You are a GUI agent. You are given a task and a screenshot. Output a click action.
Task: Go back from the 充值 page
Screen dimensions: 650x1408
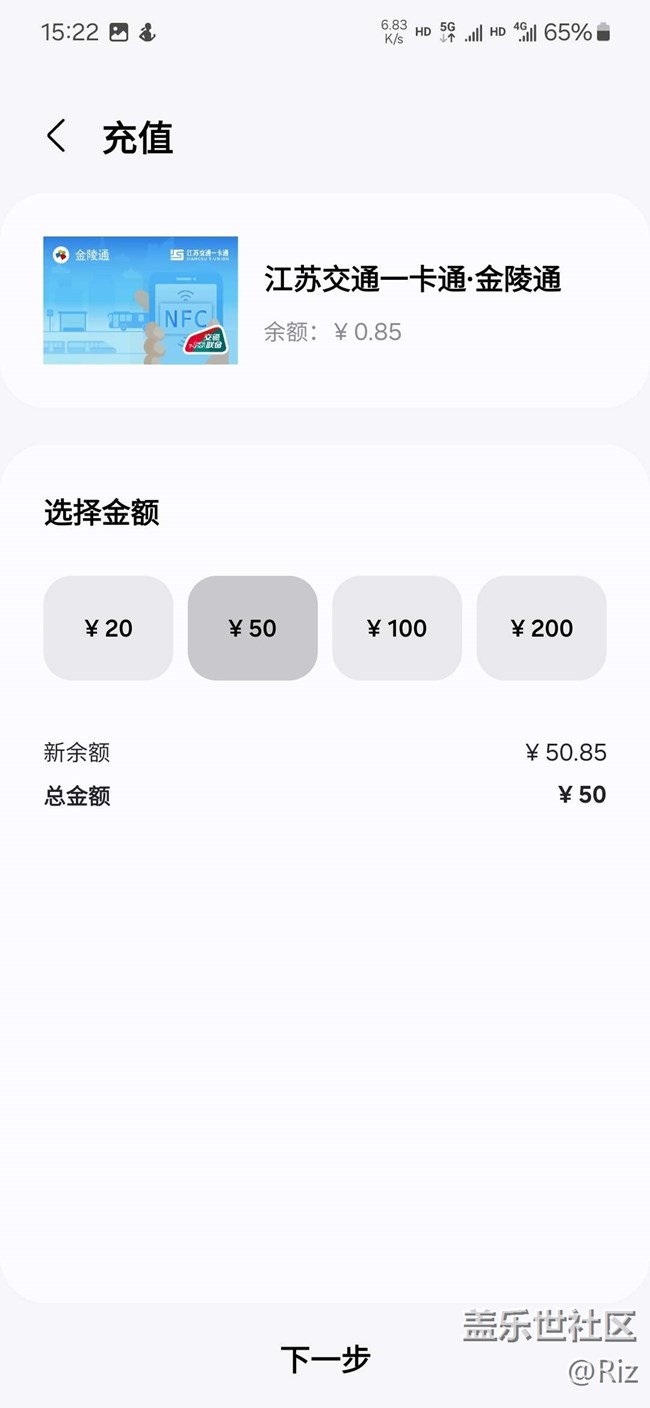coord(56,136)
